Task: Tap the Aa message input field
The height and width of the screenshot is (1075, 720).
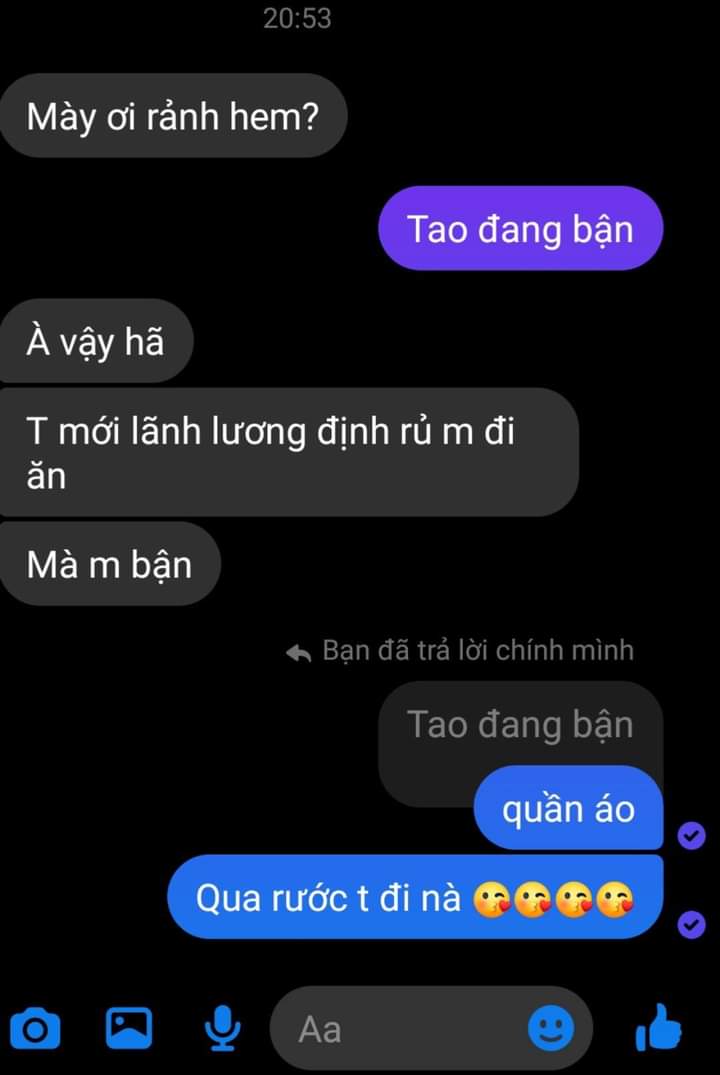Action: (400, 1028)
